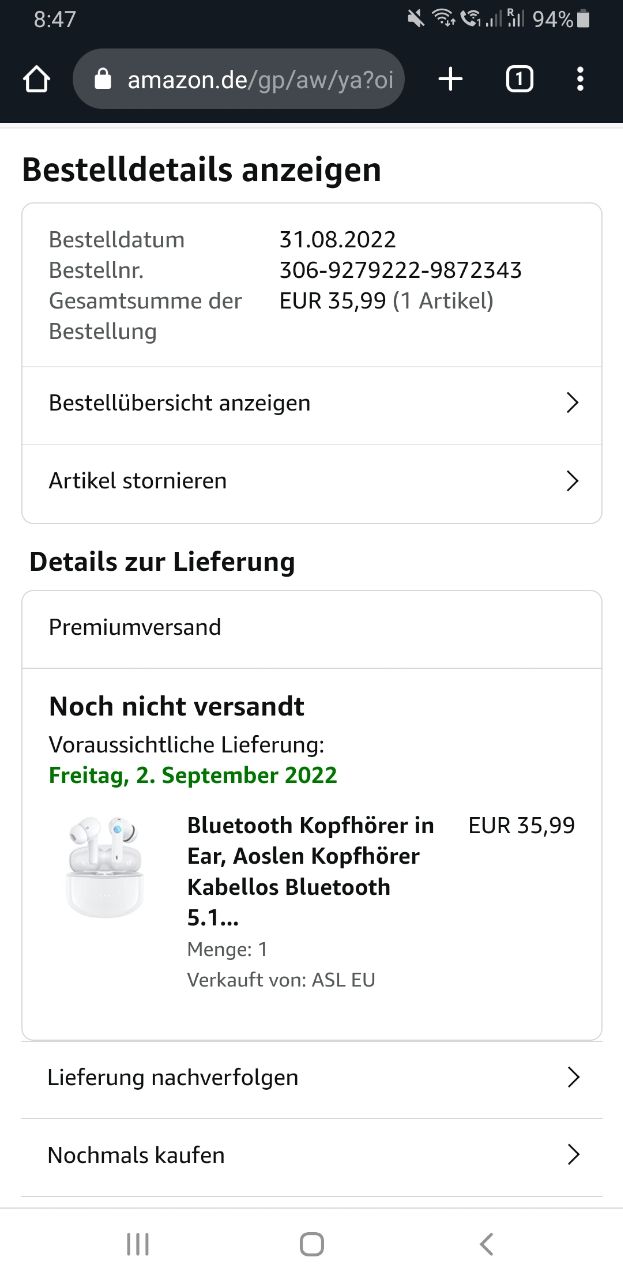Open the browser overflow menu

[x=580, y=79]
